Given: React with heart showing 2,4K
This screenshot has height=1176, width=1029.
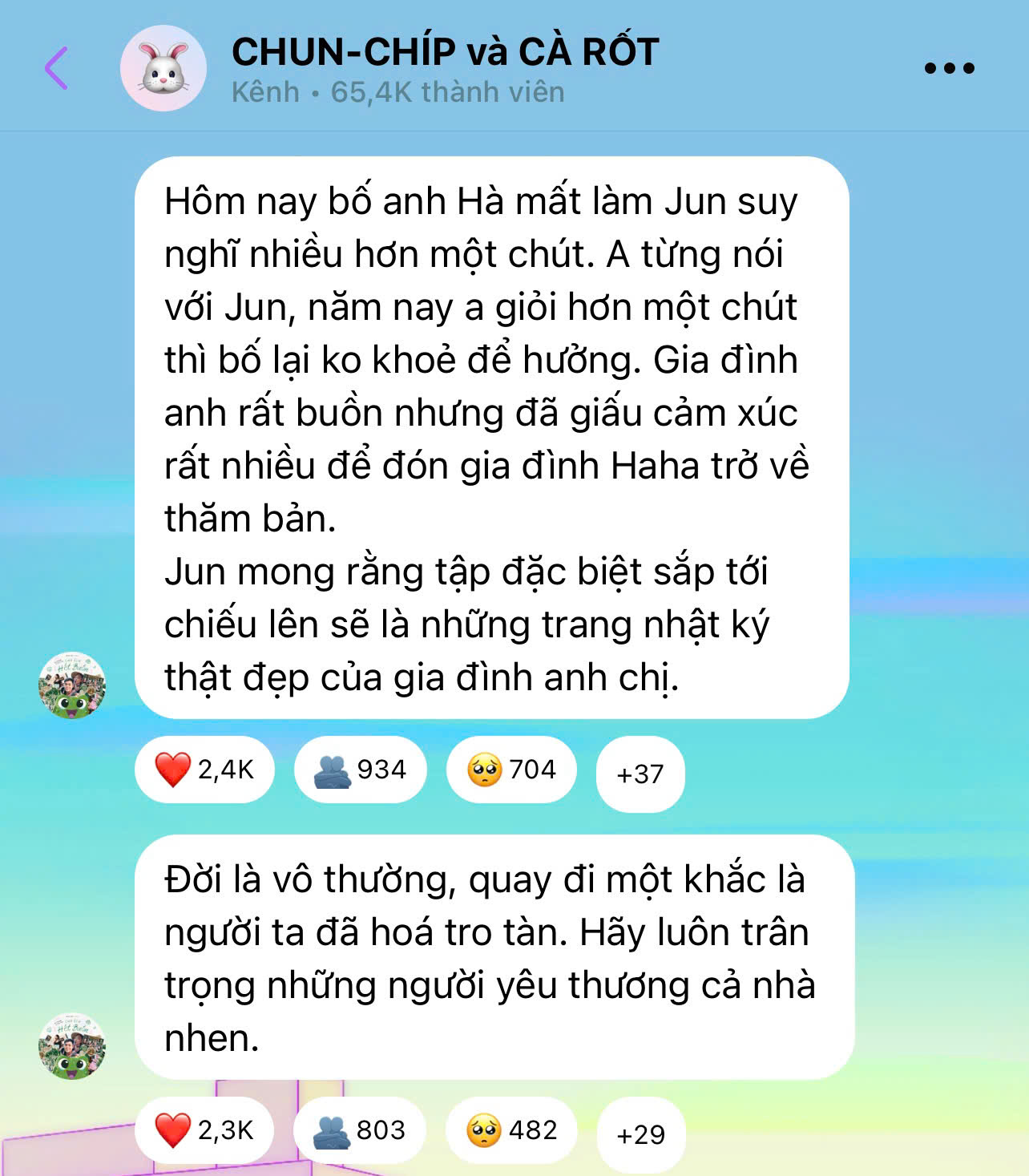Looking at the screenshot, I should coord(204,770).
